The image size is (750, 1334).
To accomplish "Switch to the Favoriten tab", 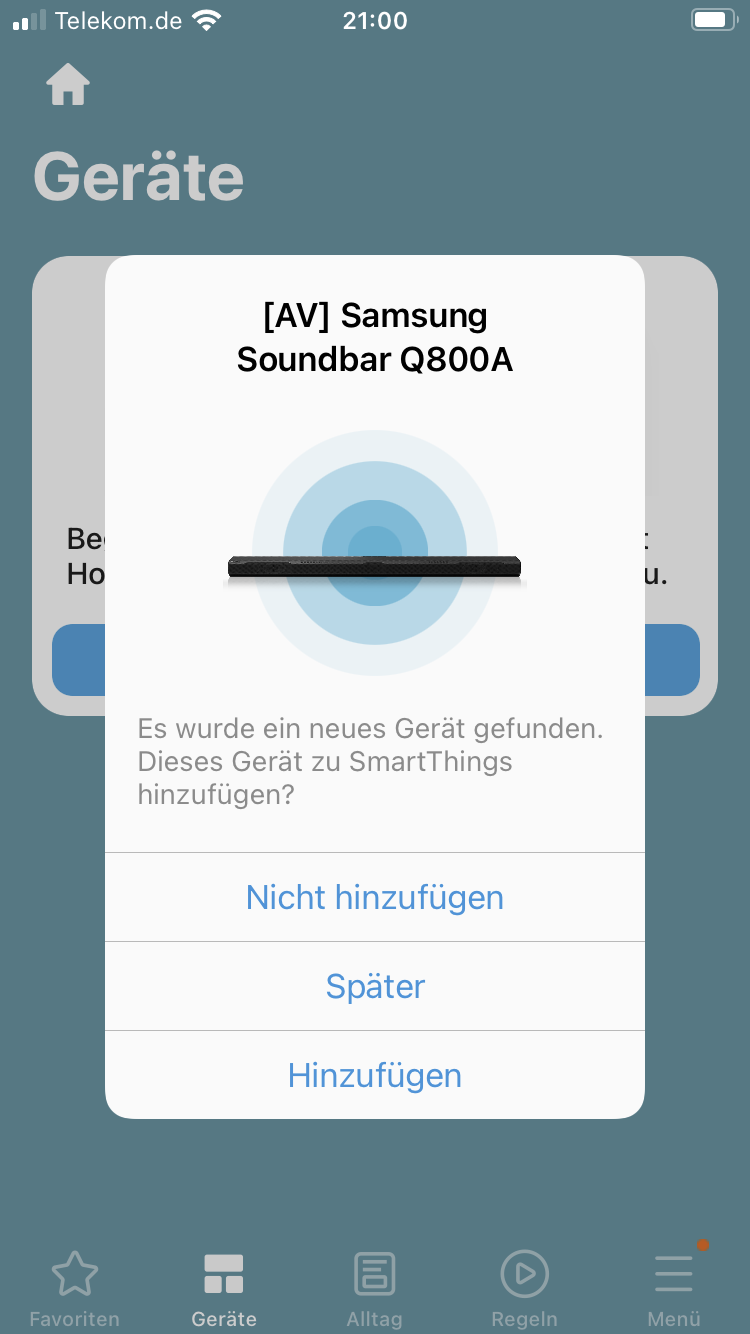I will coord(75,1288).
